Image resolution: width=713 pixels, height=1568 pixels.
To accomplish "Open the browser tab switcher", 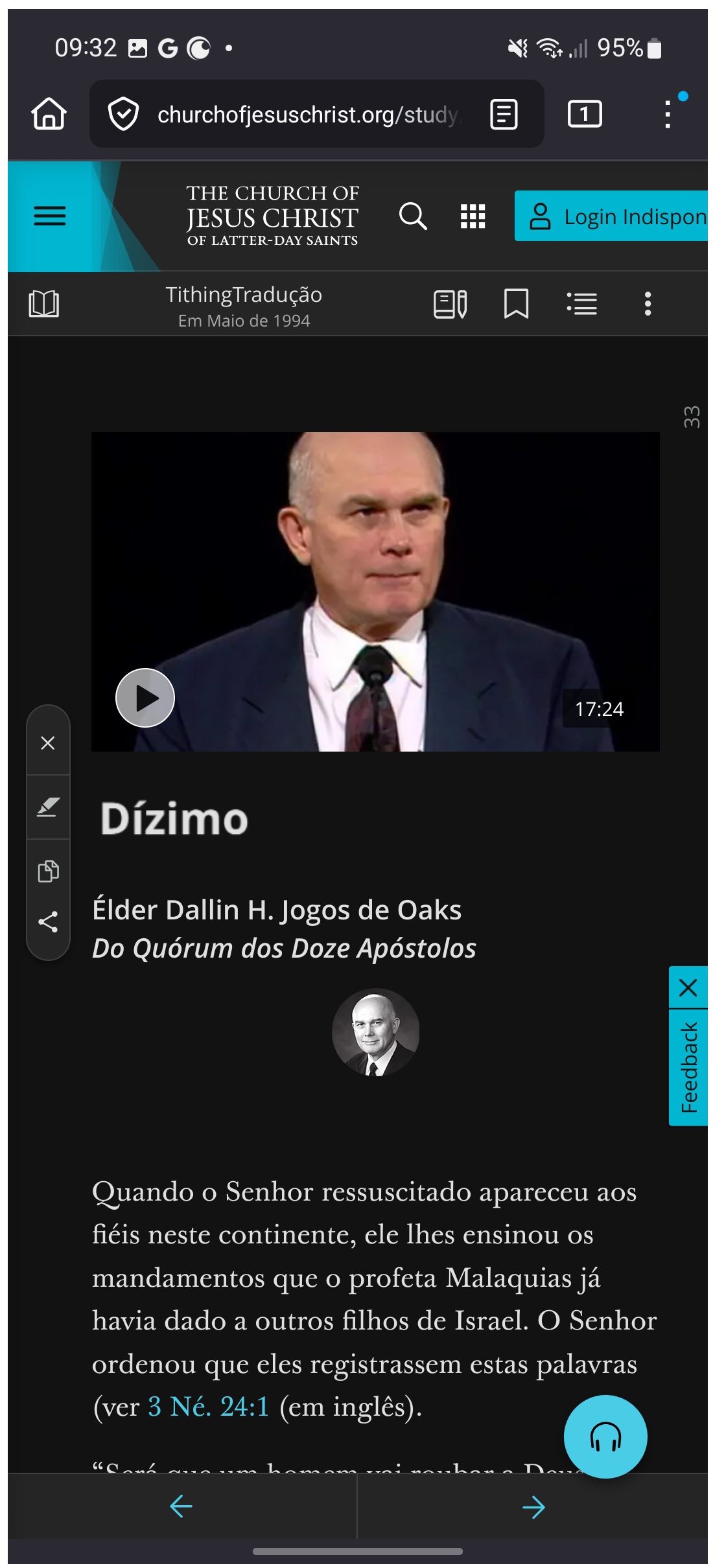I will 584,115.
